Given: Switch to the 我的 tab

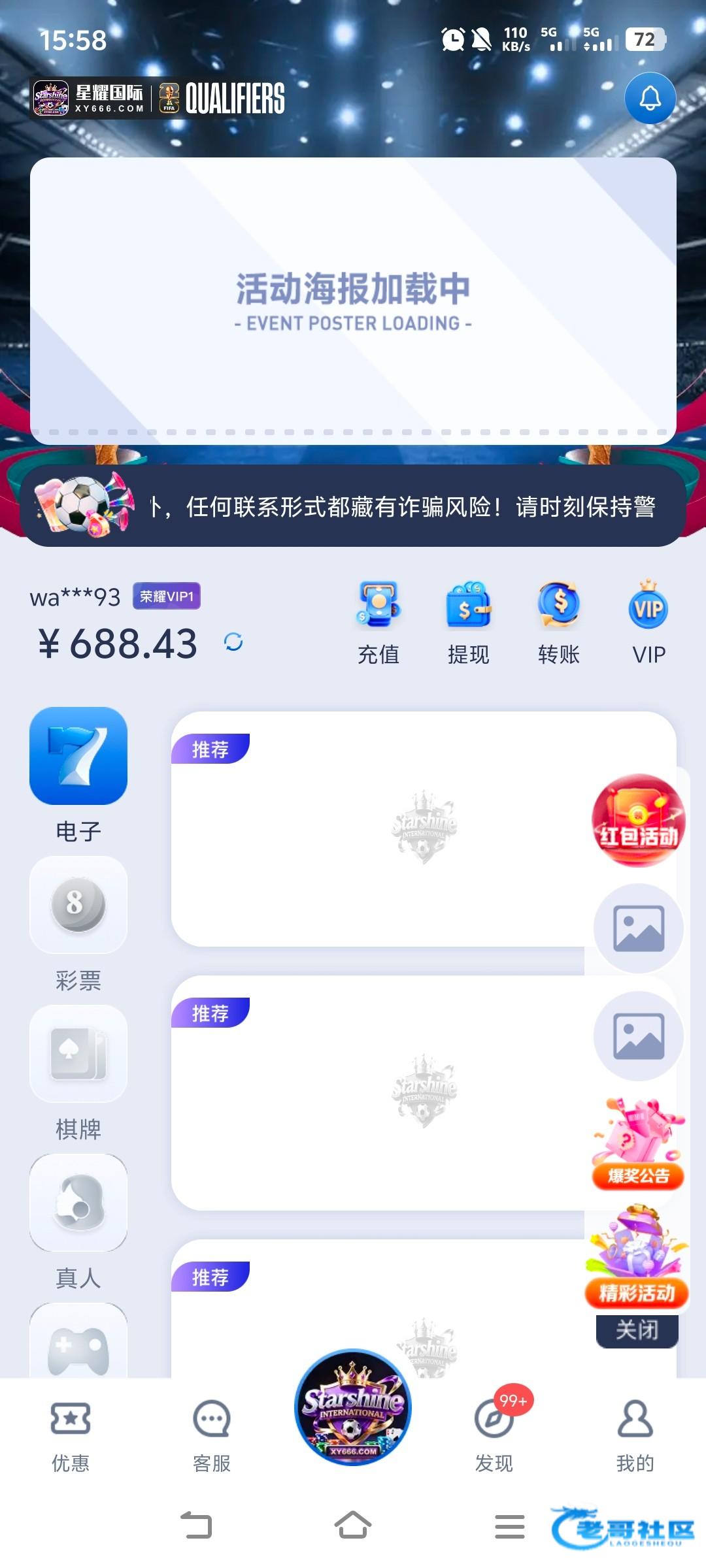Looking at the screenshot, I should click(635, 1434).
